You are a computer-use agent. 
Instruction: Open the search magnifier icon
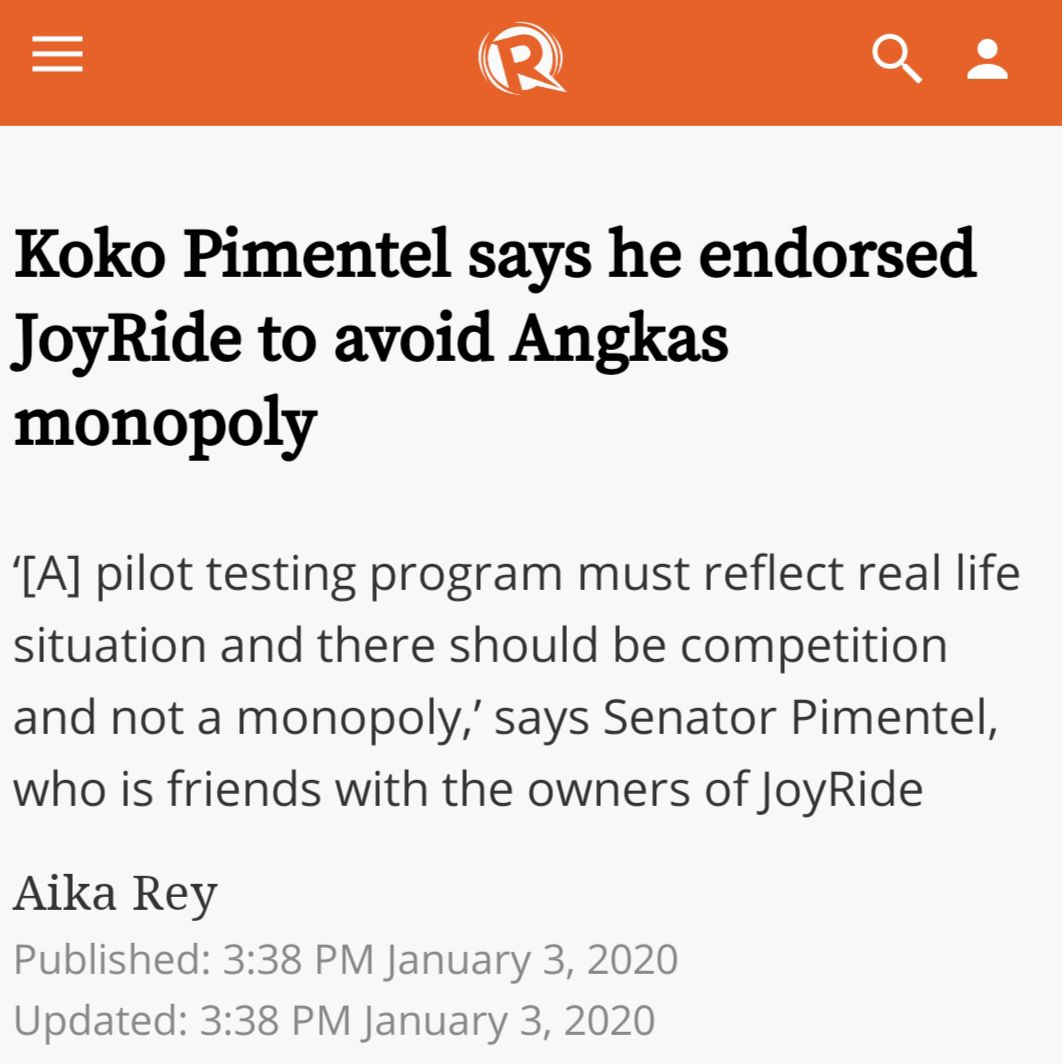pyautogui.click(x=896, y=59)
